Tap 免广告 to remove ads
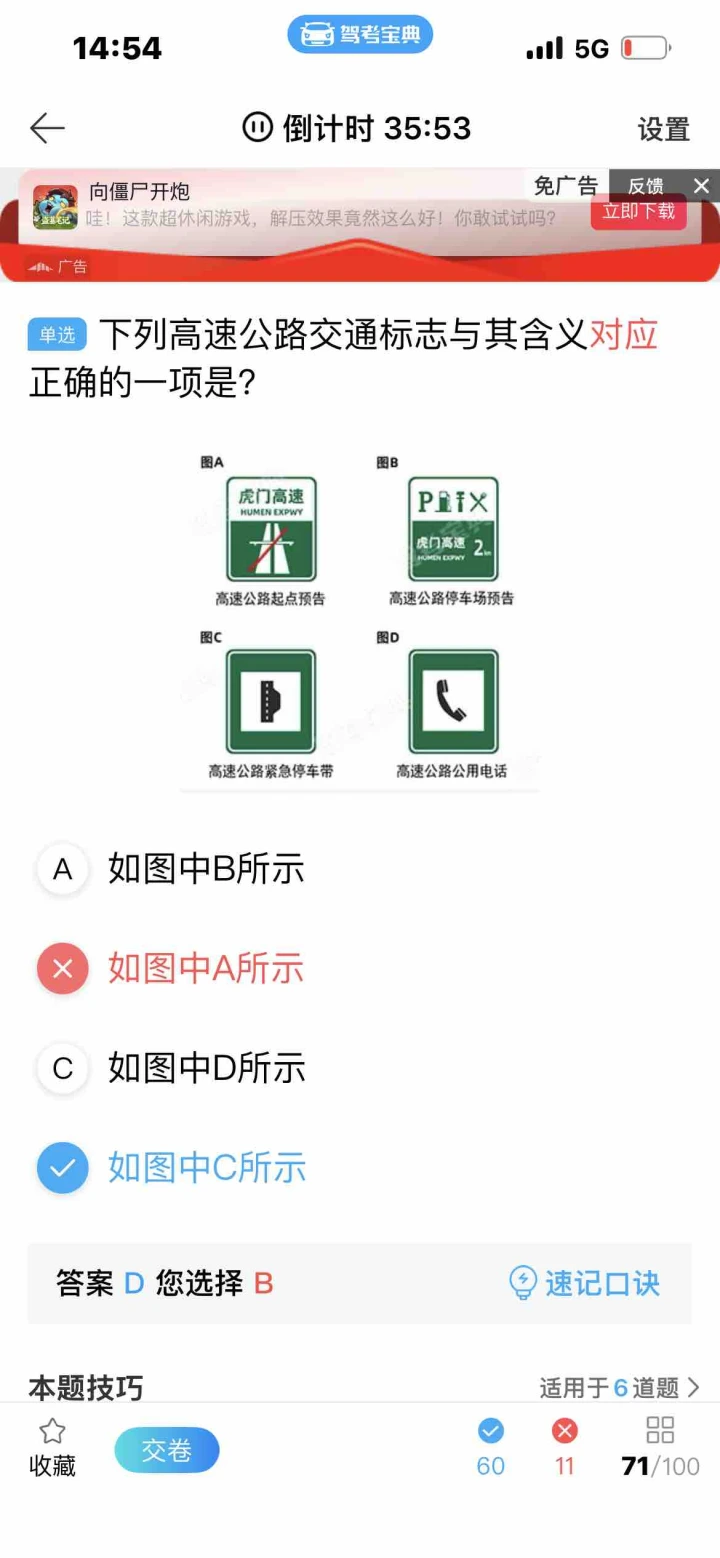 click(x=565, y=185)
